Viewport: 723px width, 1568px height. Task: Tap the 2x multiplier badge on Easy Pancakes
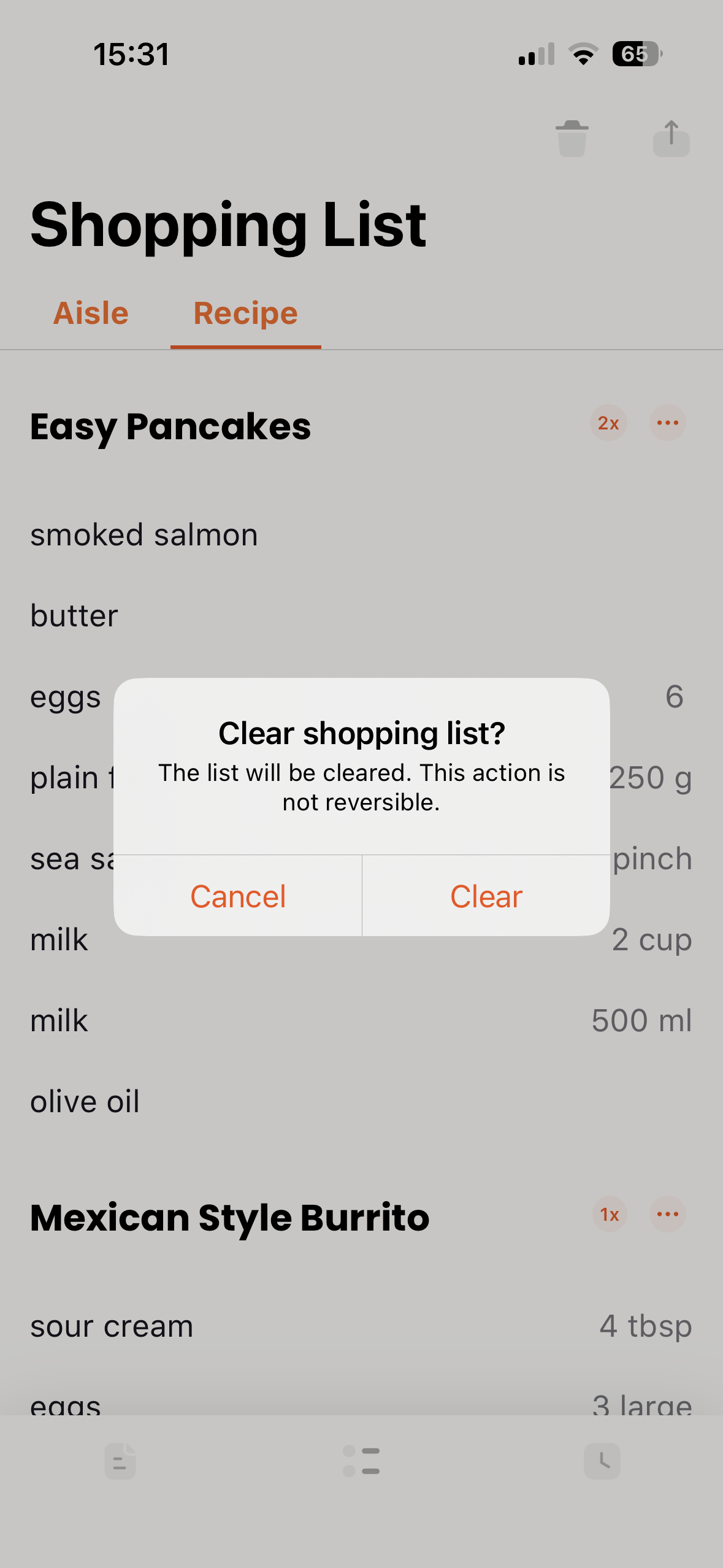[608, 423]
